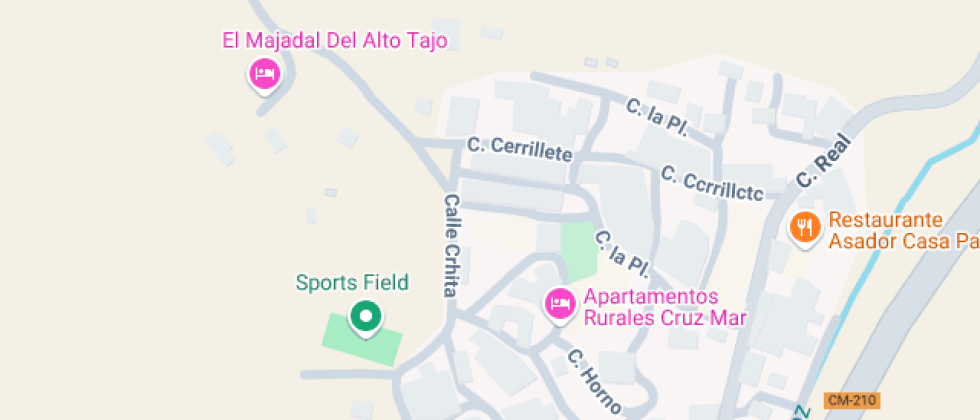Open Apartamentos Rurales Cruz Mar pin
Viewport: 980px width, 420px height.
pyautogui.click(x=559, y=303)
